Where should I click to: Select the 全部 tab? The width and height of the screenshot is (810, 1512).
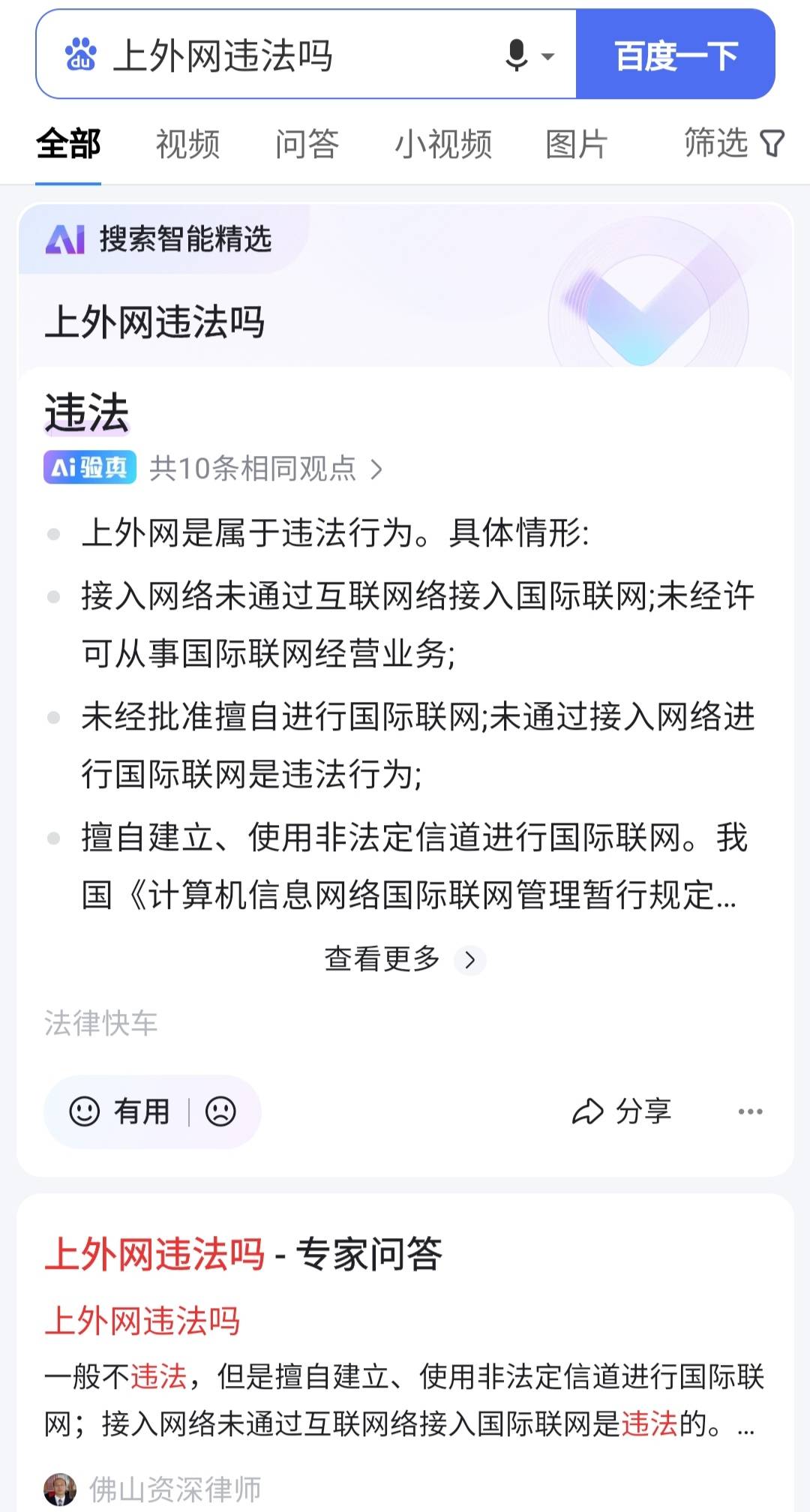pyautogui.click(x=68, y=144)
